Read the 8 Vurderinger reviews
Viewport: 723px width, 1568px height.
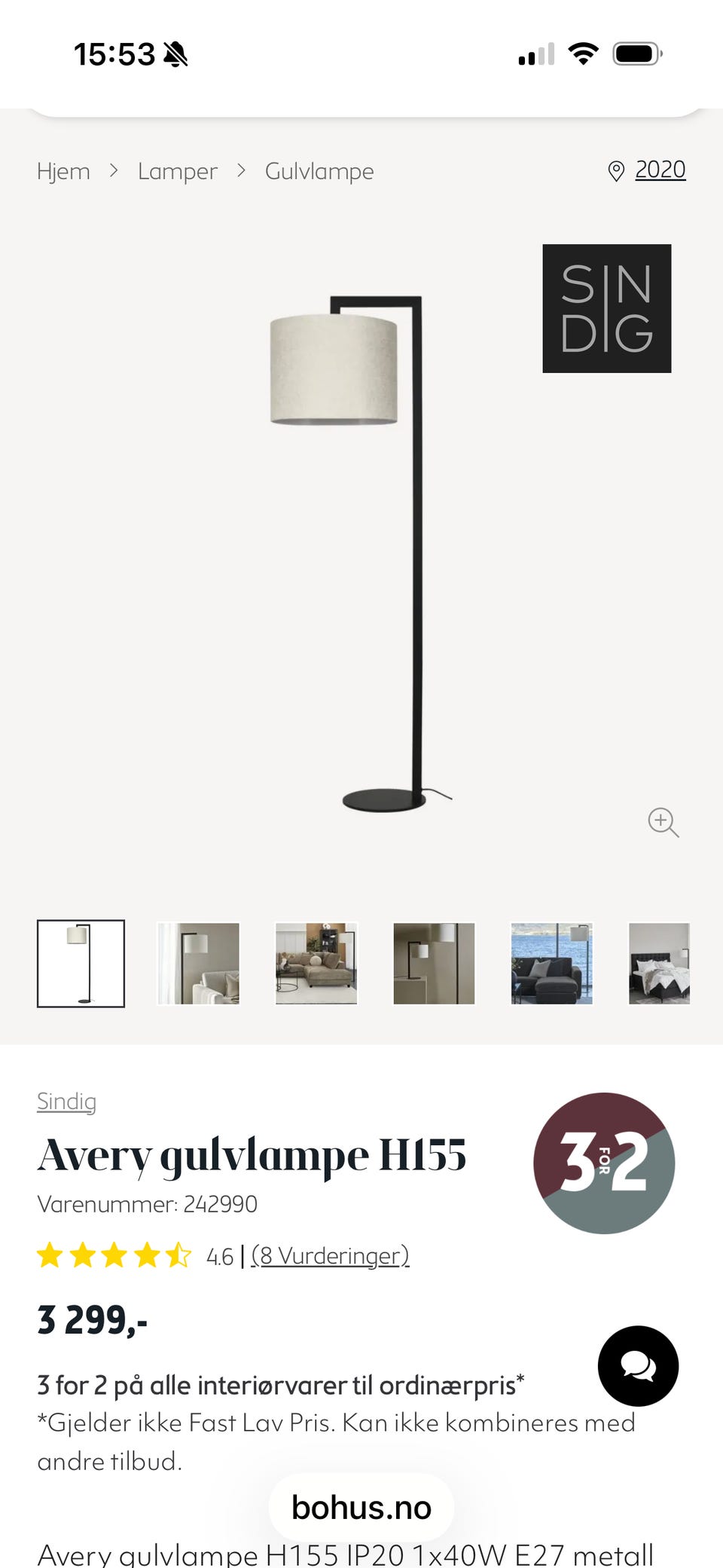[x=330, y=1256]
